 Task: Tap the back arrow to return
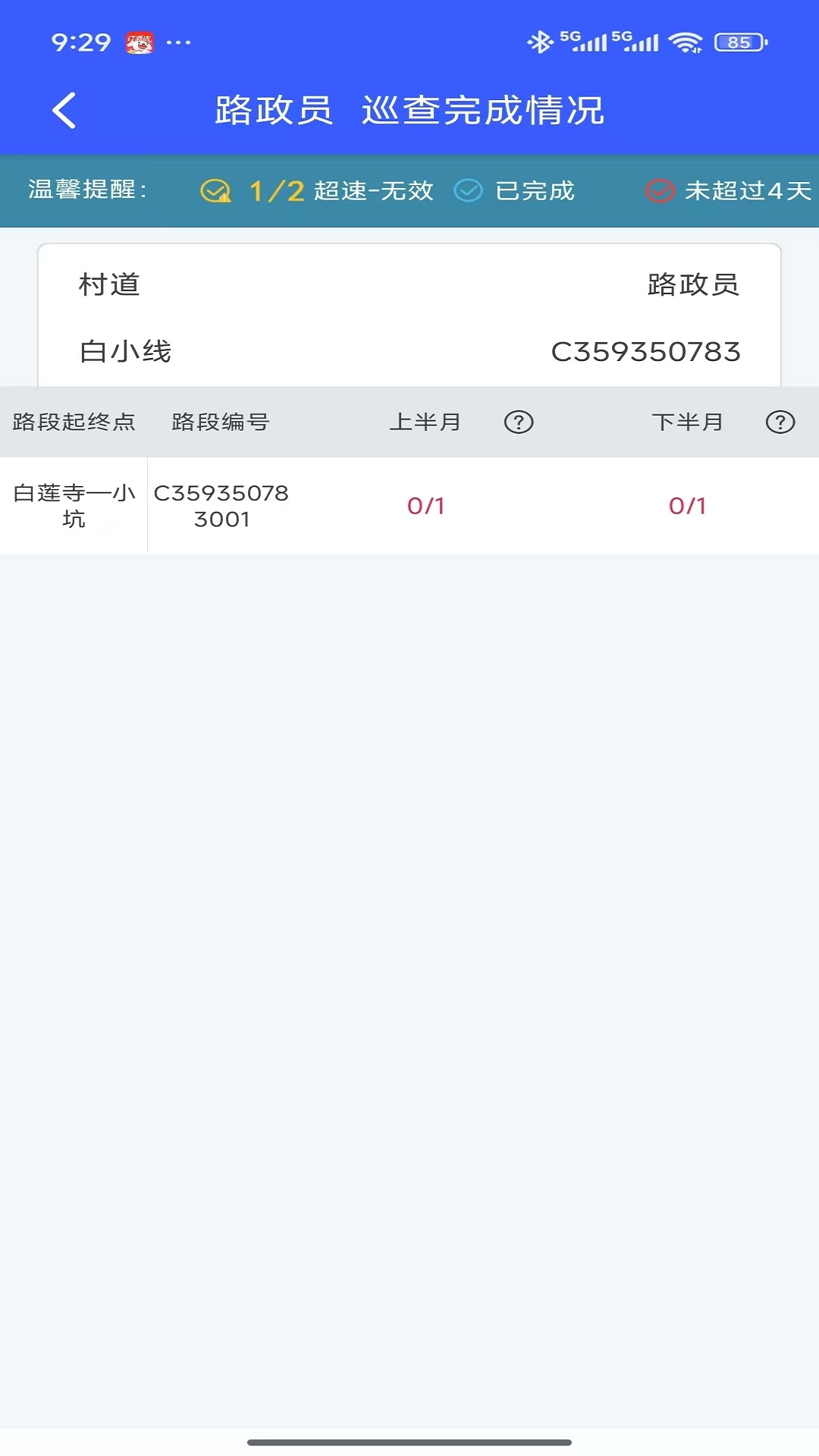(64, 110)
